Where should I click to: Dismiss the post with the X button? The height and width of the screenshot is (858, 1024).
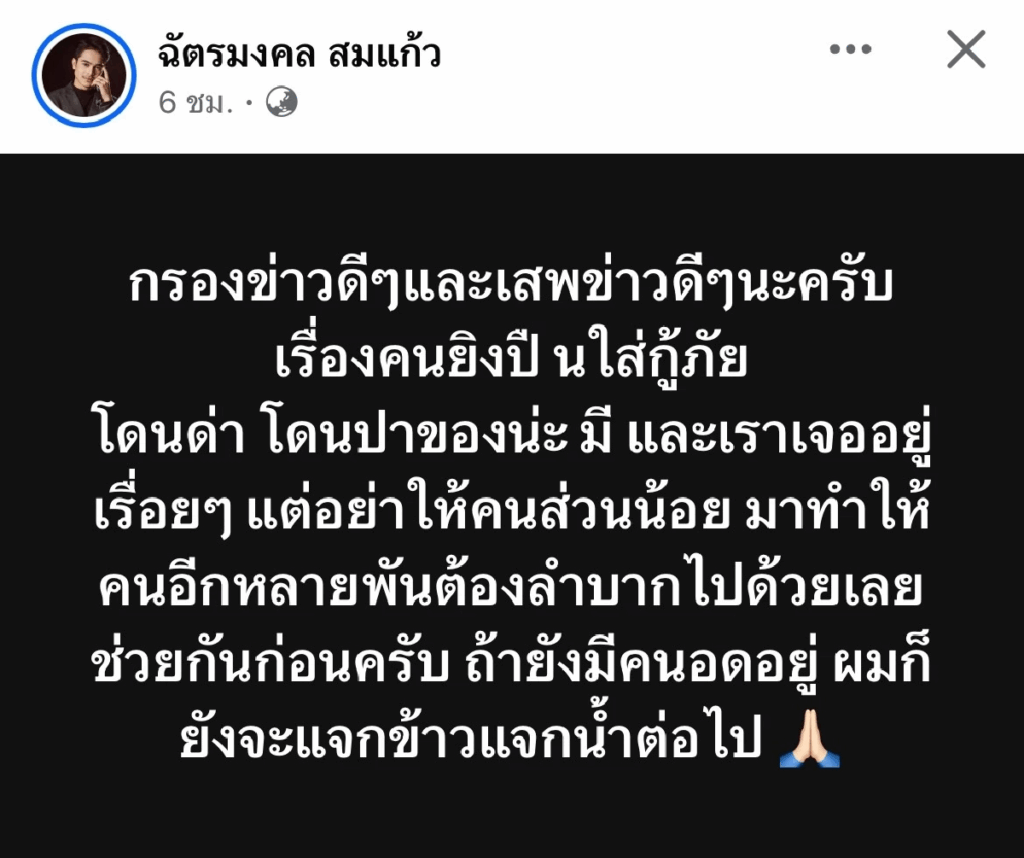966,49
